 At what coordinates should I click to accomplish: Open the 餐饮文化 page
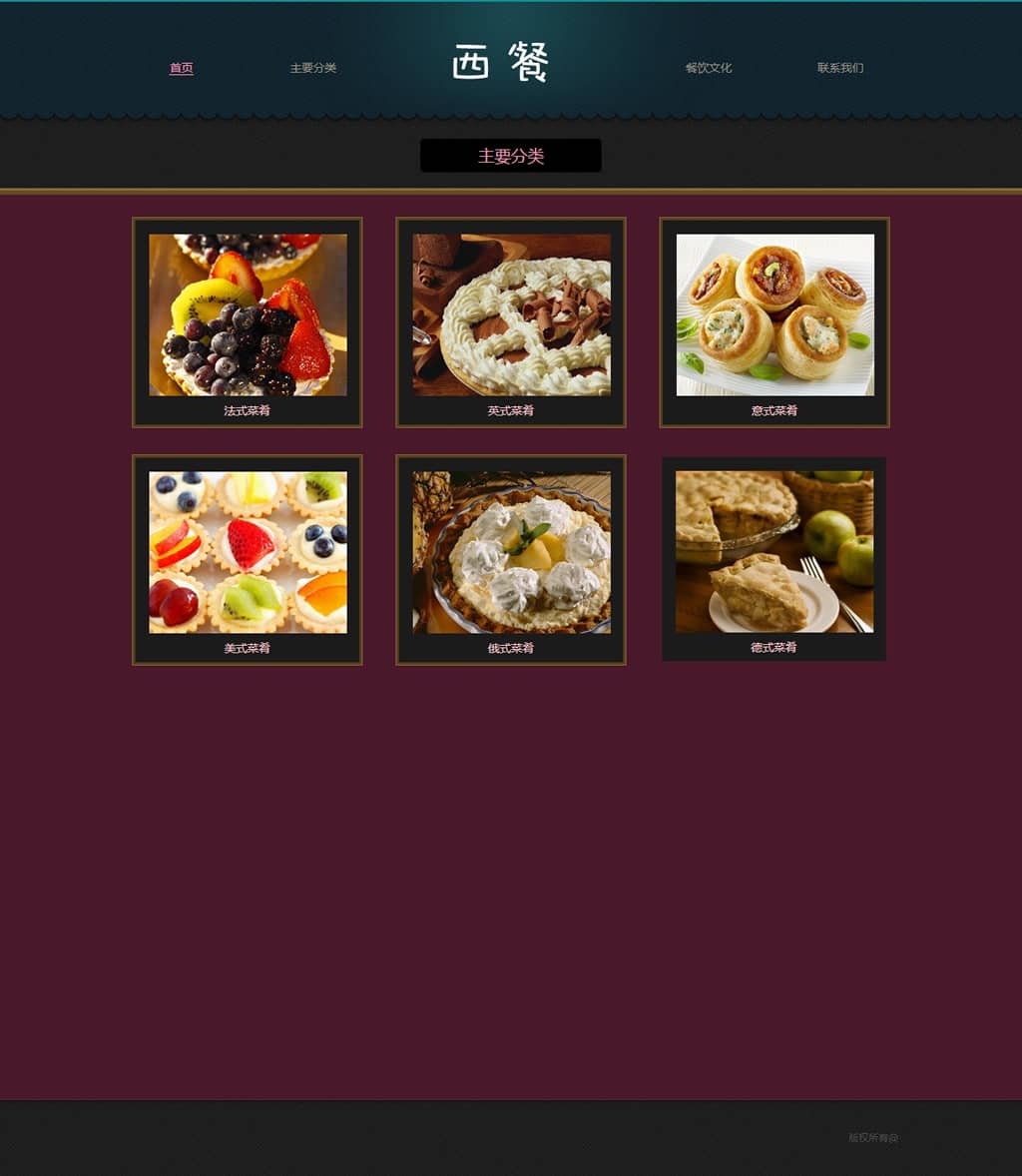point(708,68)
